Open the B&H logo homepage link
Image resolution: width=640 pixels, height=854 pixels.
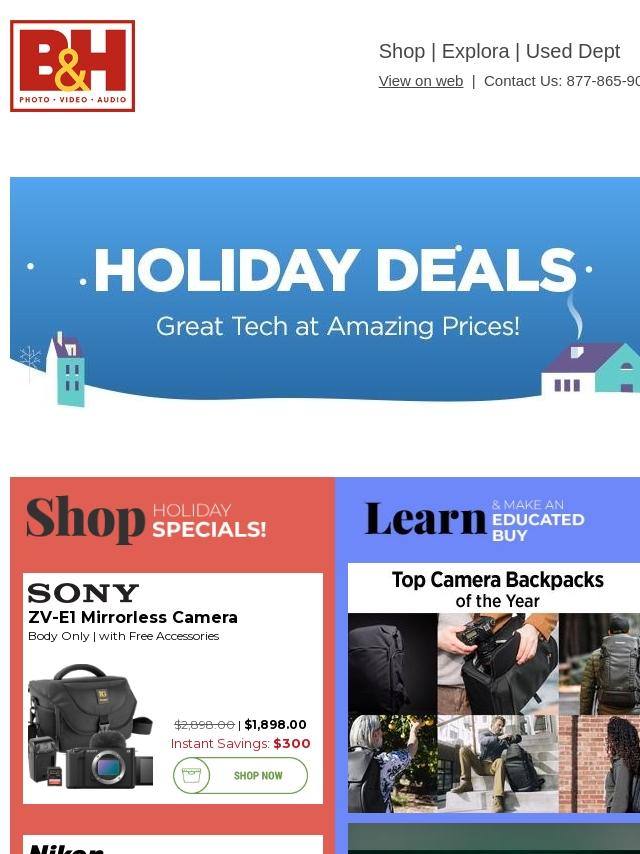(x=73, y=66)
